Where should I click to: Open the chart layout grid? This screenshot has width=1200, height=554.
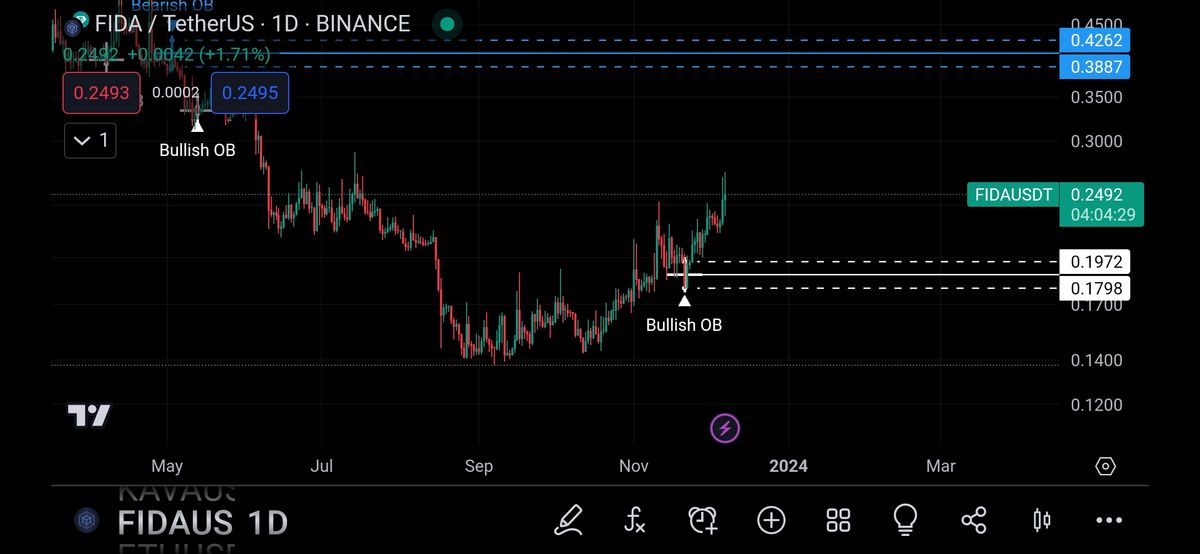pos(838,519)
